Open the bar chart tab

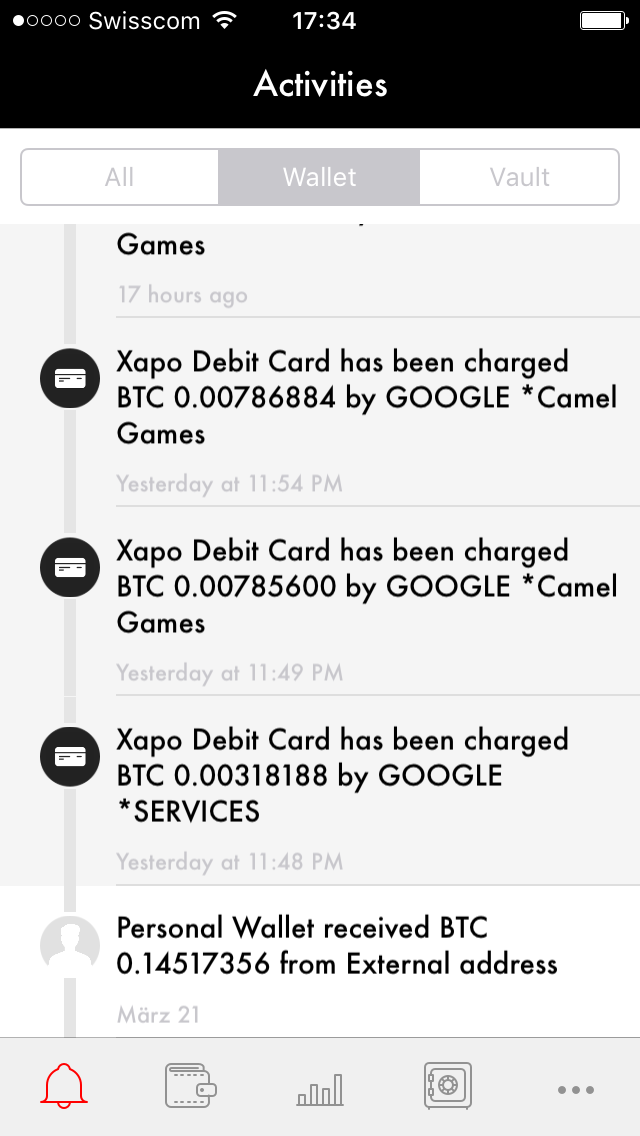(x=320, y=1086)
